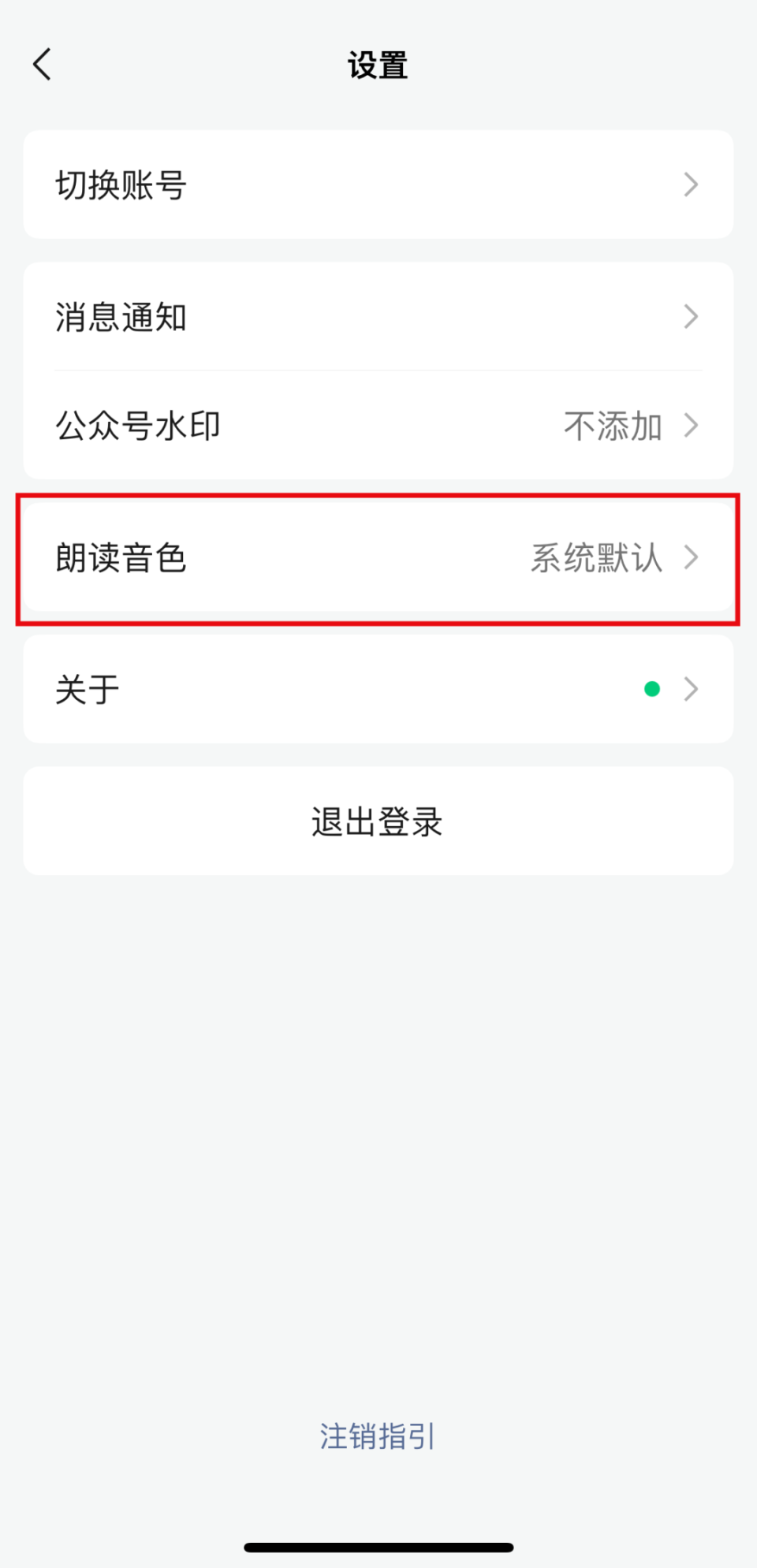Screen dimensions: 757x1568
Task: Open the 关于 about page
Action: 378,688
